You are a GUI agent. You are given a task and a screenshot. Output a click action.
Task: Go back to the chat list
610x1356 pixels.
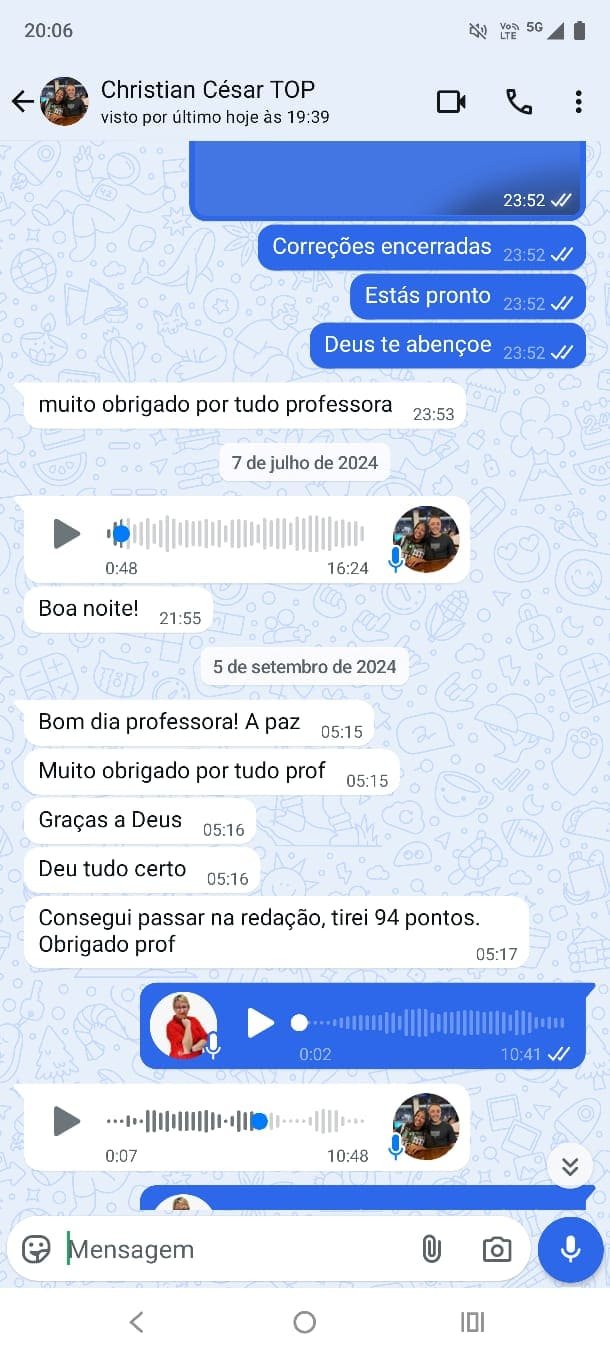pos(22,101)
